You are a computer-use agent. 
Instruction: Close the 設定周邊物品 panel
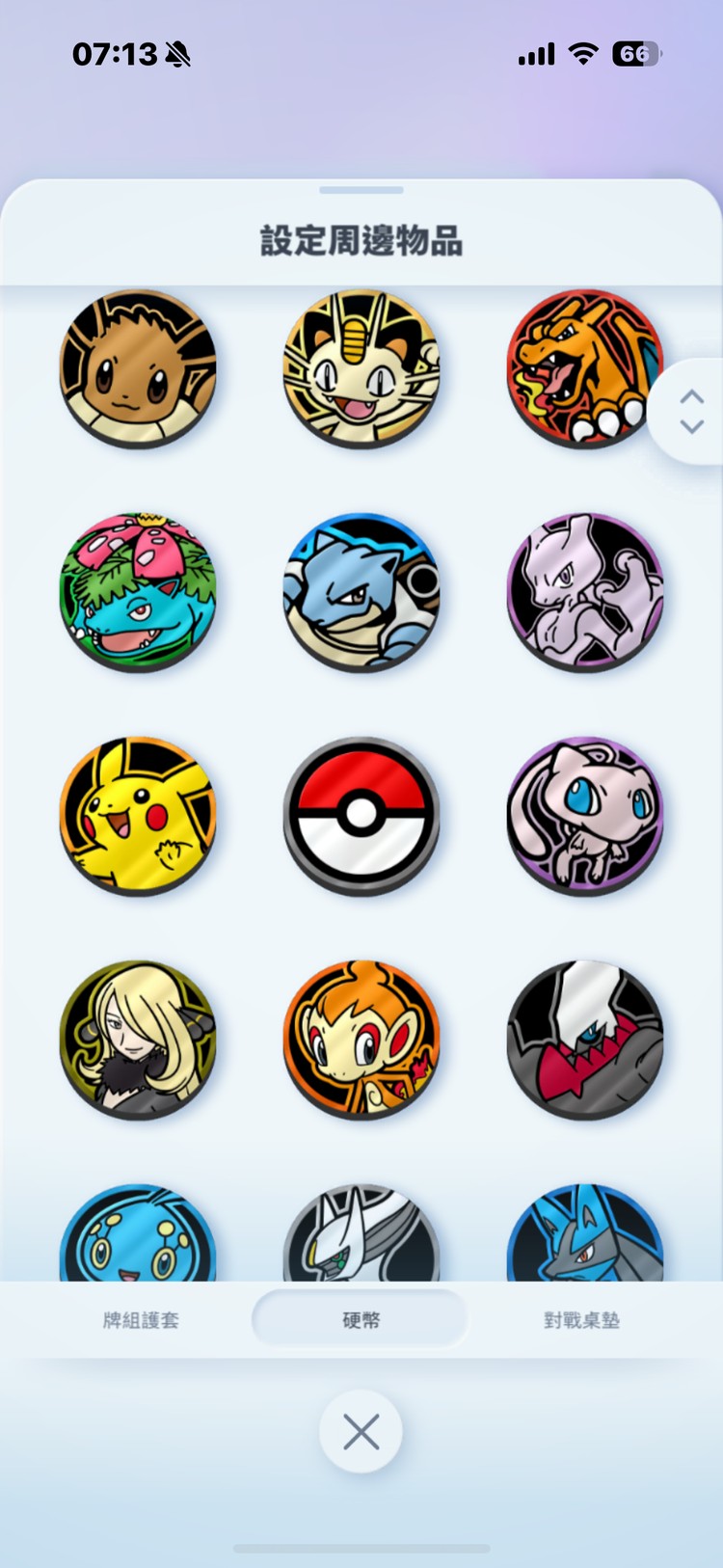tap(361, 1432)
